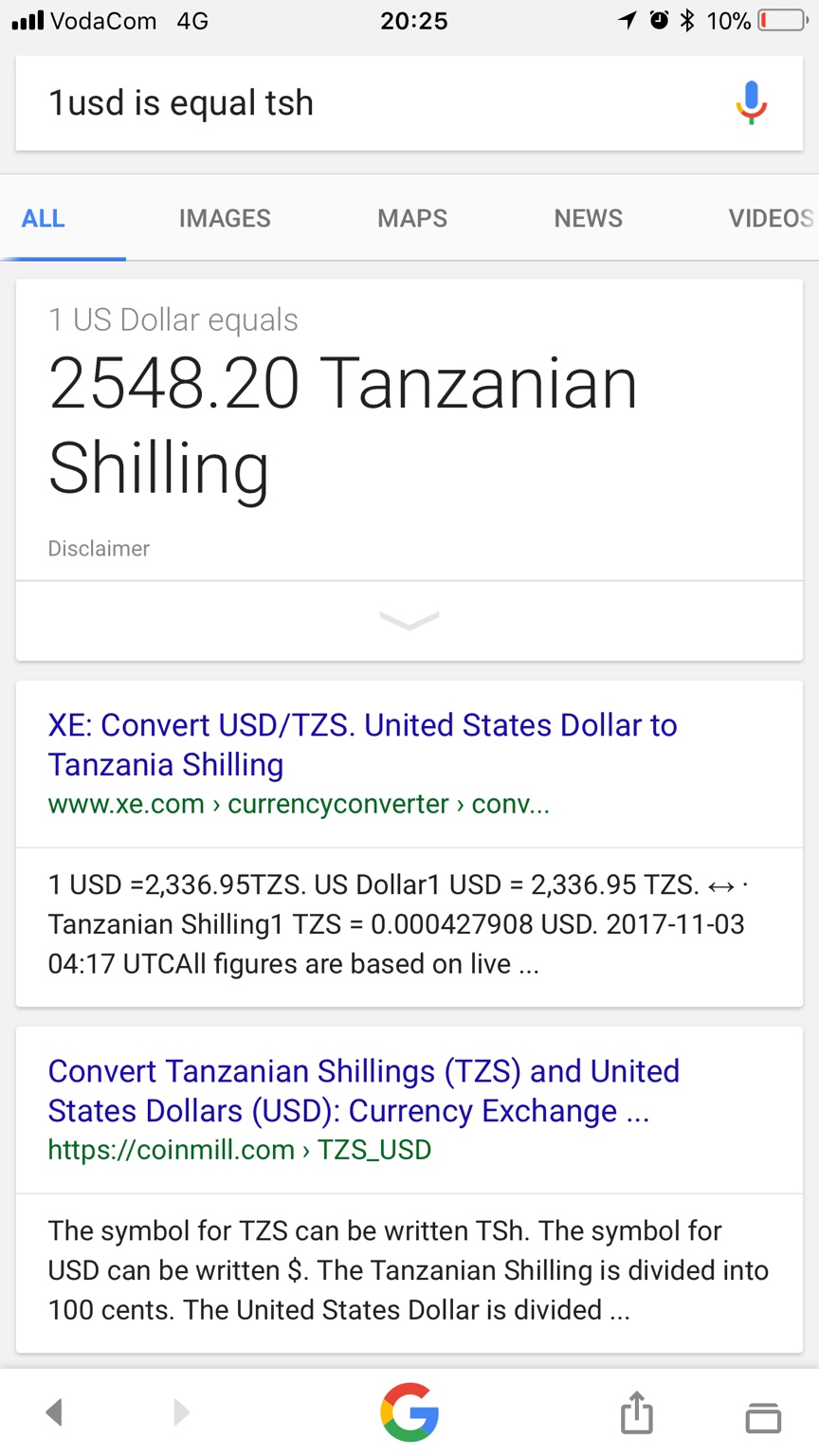The image size is (819, 1456).
Task: Select the All results tab
Action: pos(44,219)
